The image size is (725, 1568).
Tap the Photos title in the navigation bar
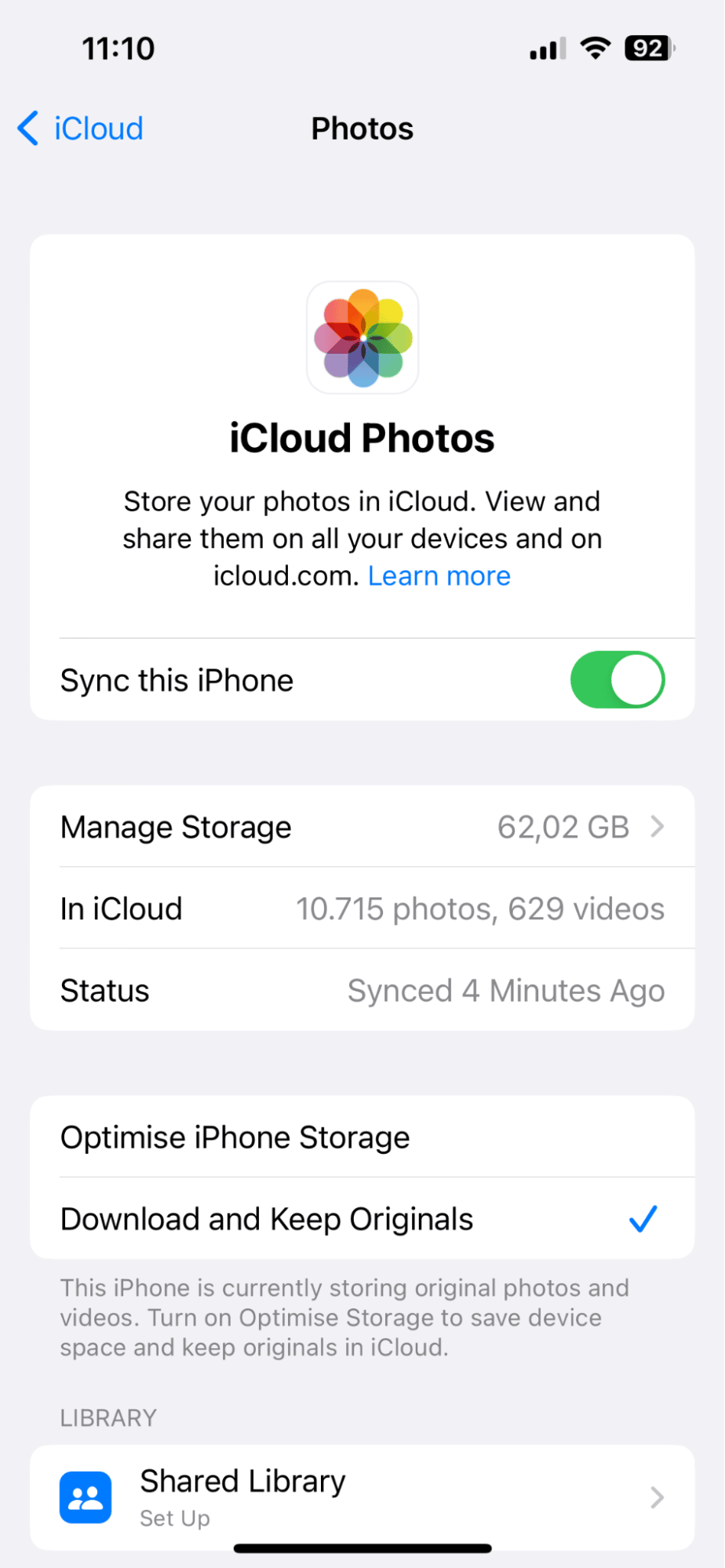tap(362, 128)
